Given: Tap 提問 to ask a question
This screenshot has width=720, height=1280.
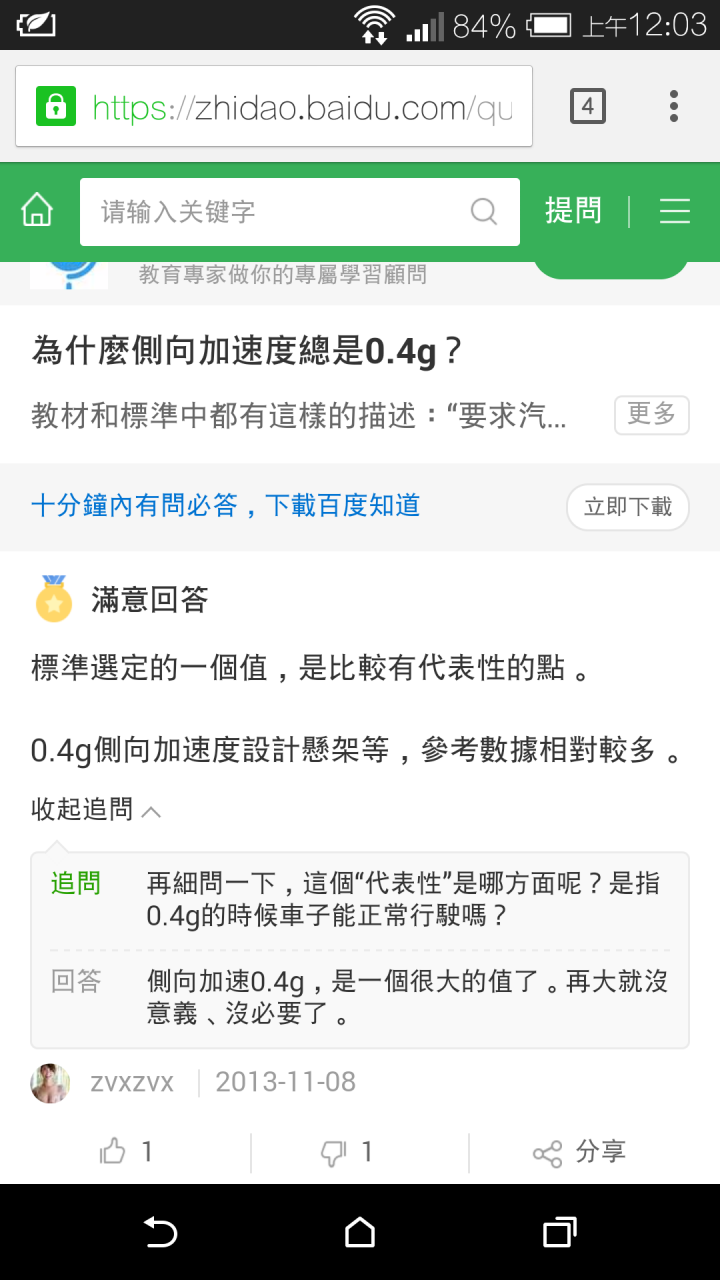Looking at the screenshot, I should click(x=573, y=211).
